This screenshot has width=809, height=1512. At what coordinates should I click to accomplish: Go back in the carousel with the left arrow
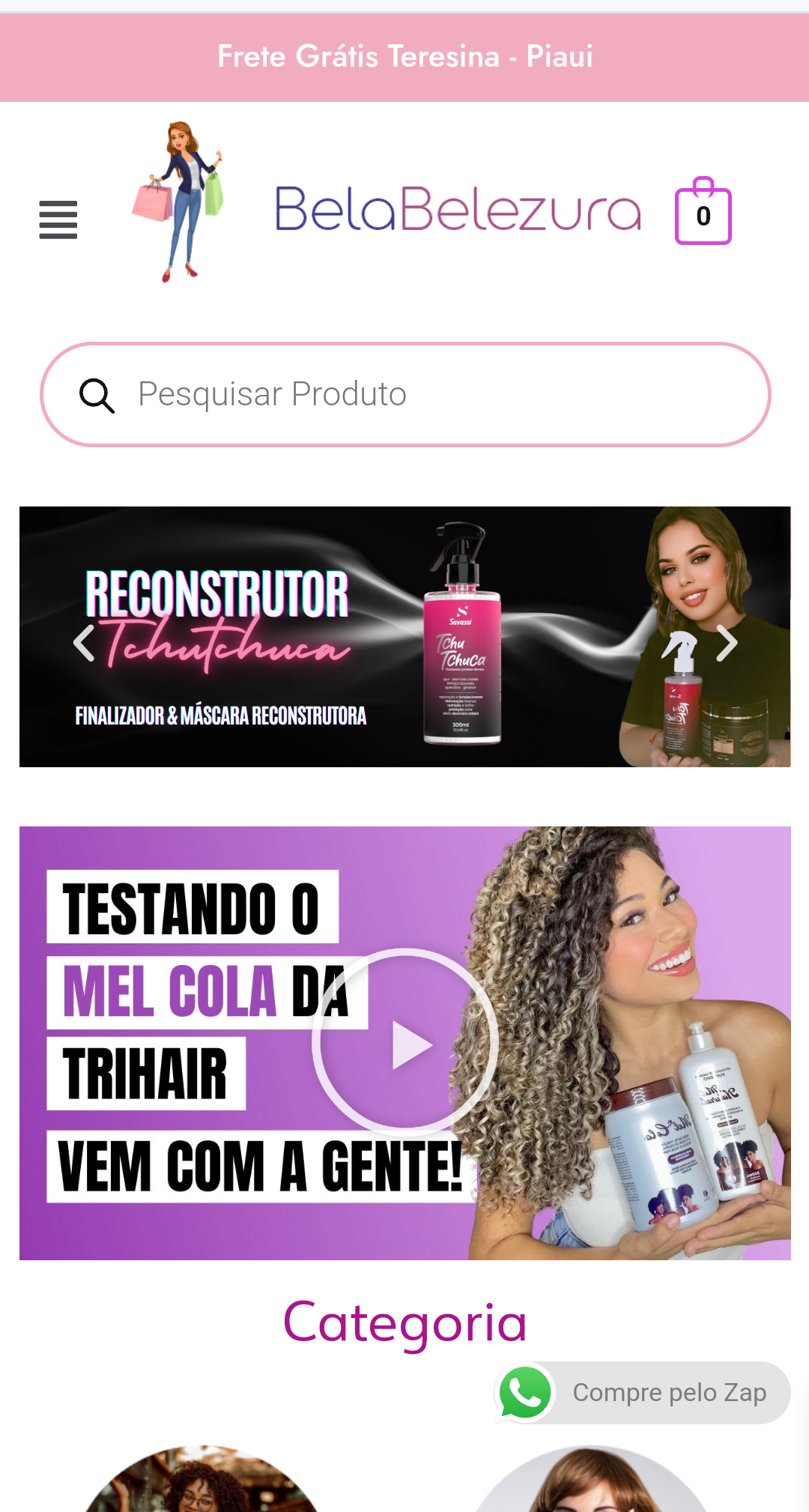pyautogui.click(x=82, y=642)
